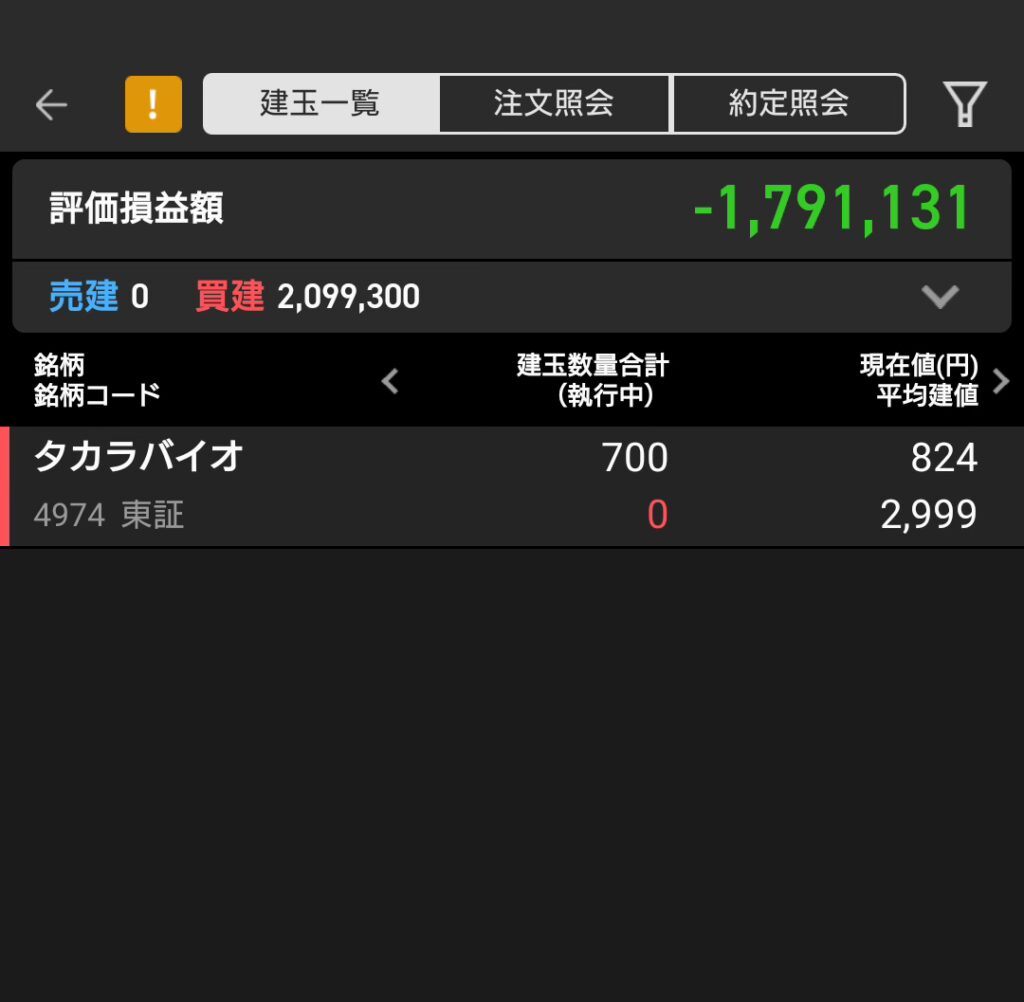This screenshot has width=1024, height=1002.
Task: Open the orange warning alert icon
Action: click(153, 104)
